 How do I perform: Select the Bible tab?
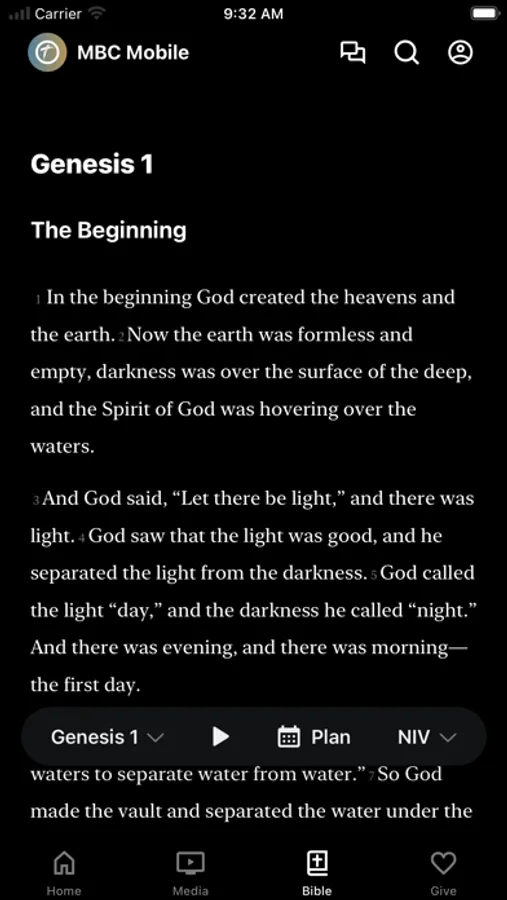[x=317, y=873]
